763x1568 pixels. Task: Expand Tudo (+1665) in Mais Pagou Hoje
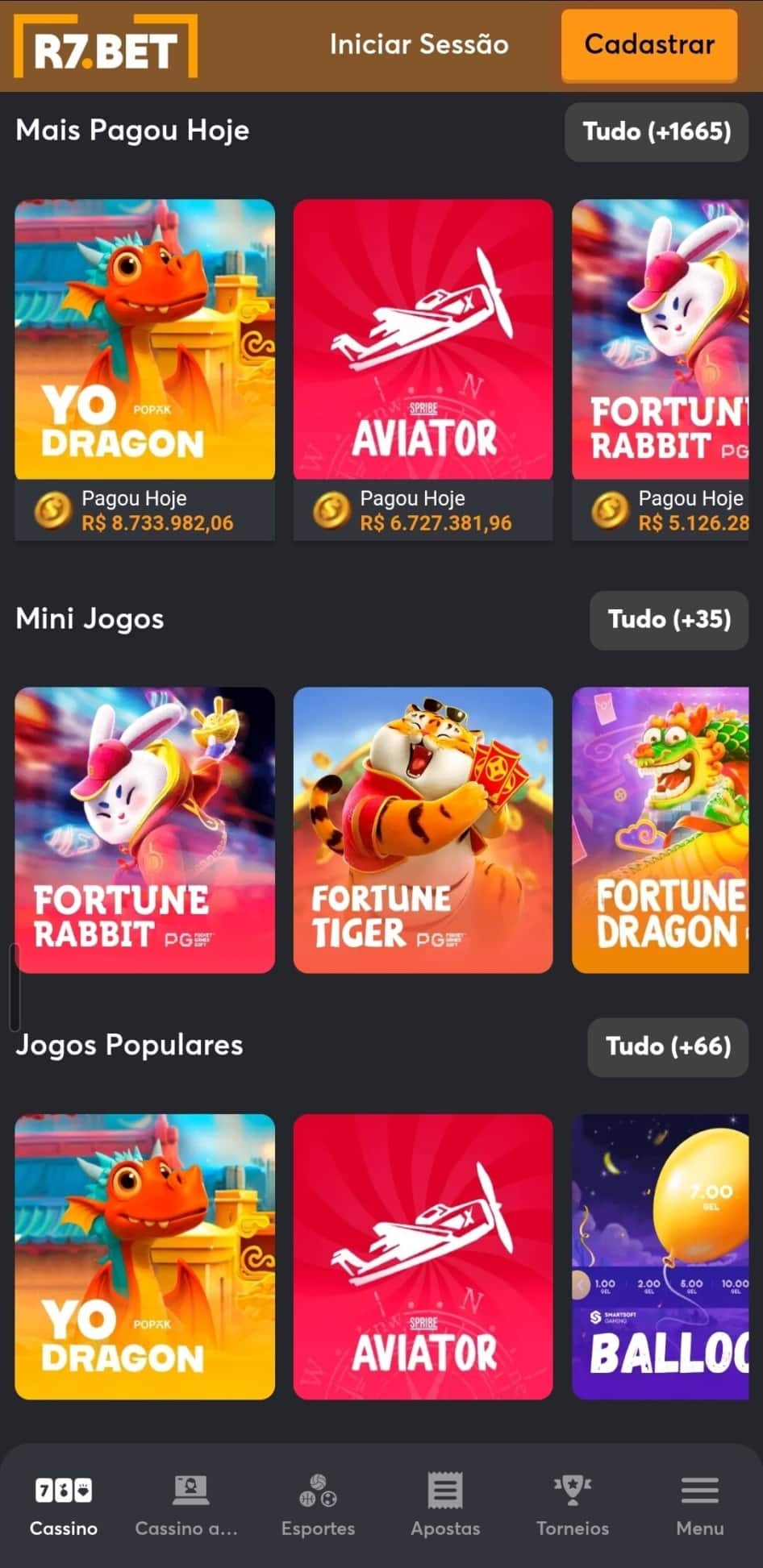point(656,131)
